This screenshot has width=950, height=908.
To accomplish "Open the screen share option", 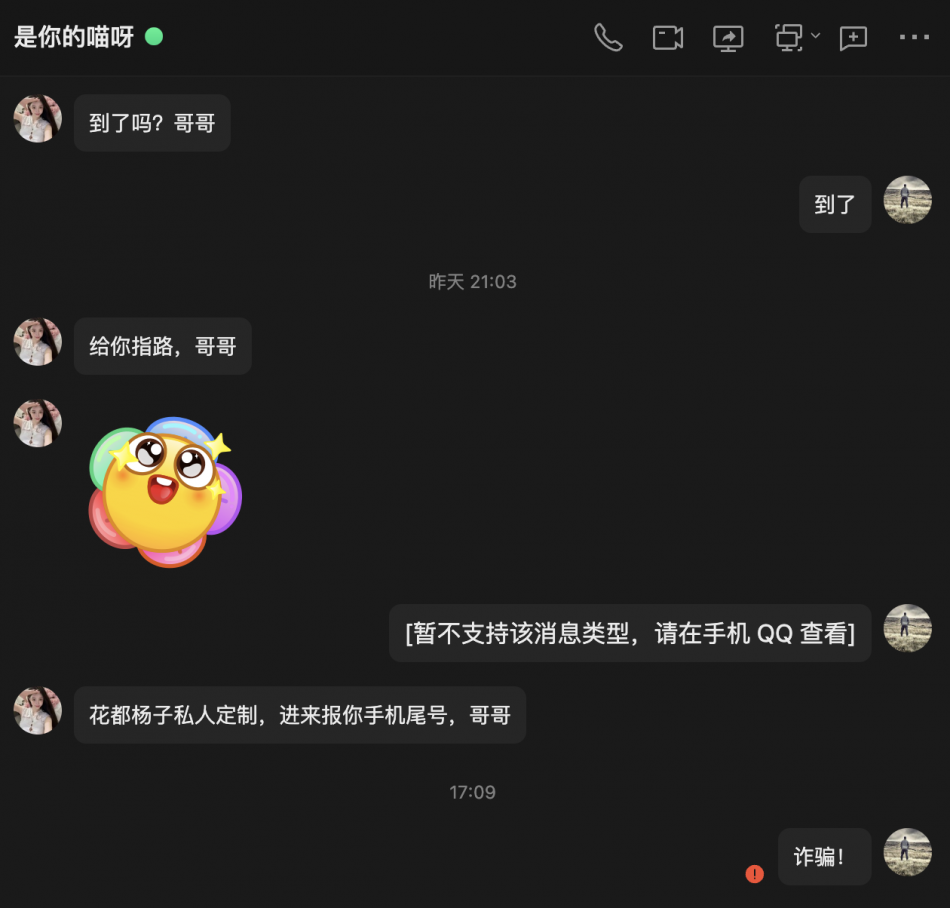I will click(728, 38).
